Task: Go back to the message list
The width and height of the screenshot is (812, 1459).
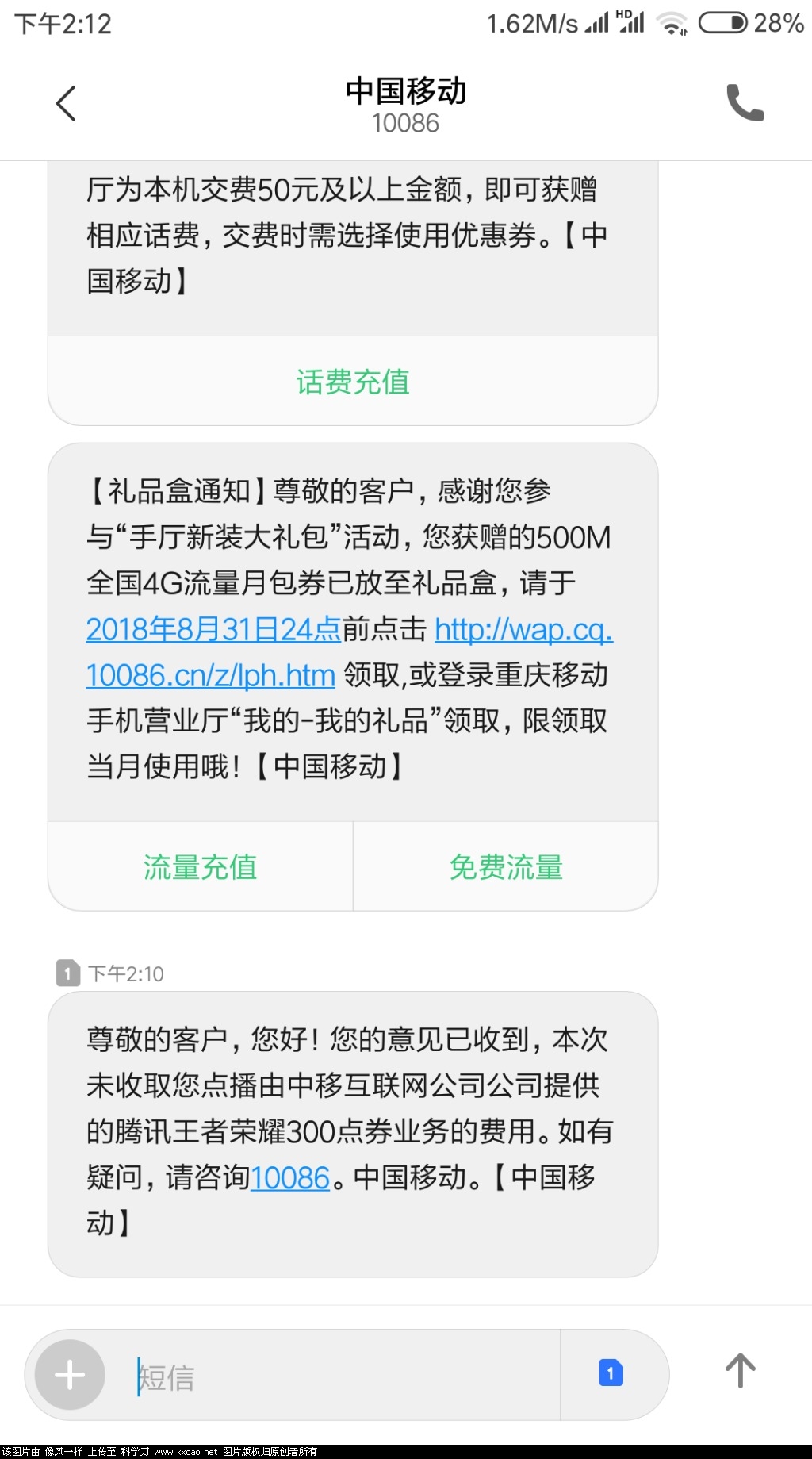Action: pos(67,103)
